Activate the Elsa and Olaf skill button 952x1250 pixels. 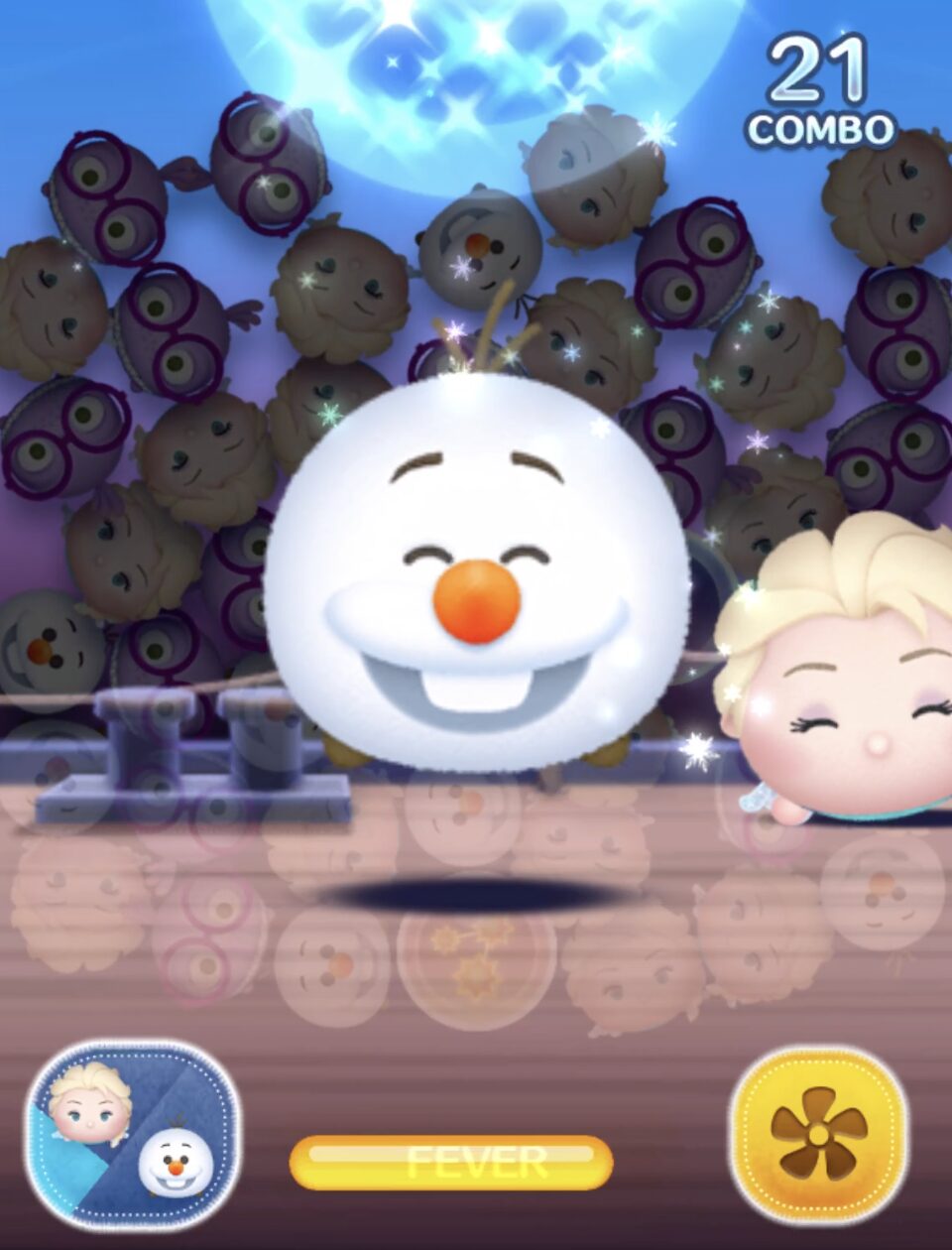coord(132,1134)
